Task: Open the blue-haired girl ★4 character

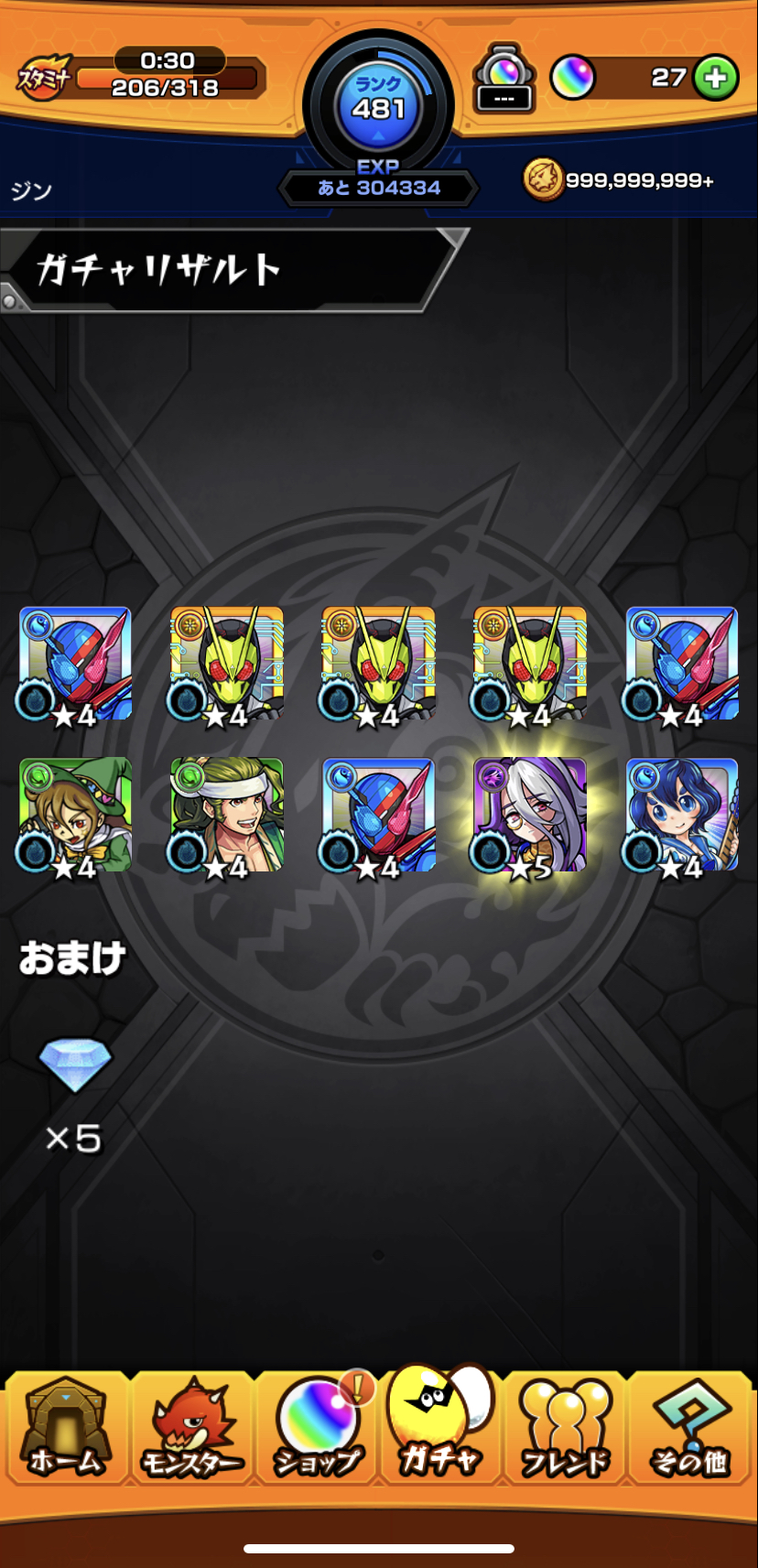Action: pyautogui.click(x=681, y=815)
